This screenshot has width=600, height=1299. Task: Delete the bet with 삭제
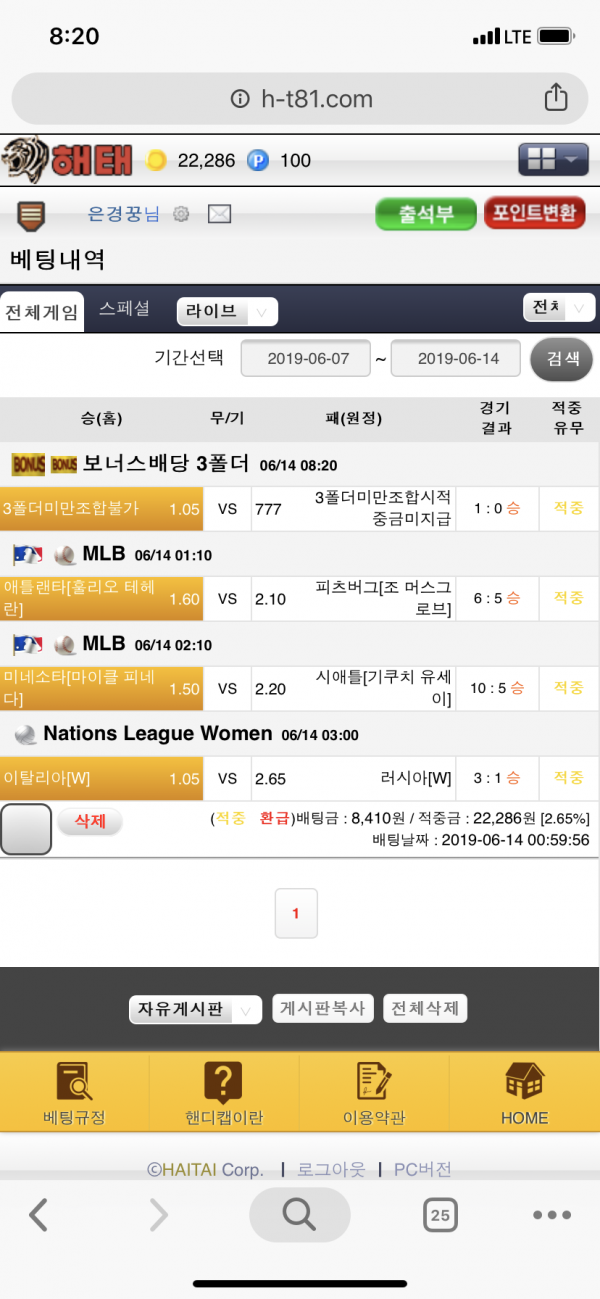[x=90, y=821]
